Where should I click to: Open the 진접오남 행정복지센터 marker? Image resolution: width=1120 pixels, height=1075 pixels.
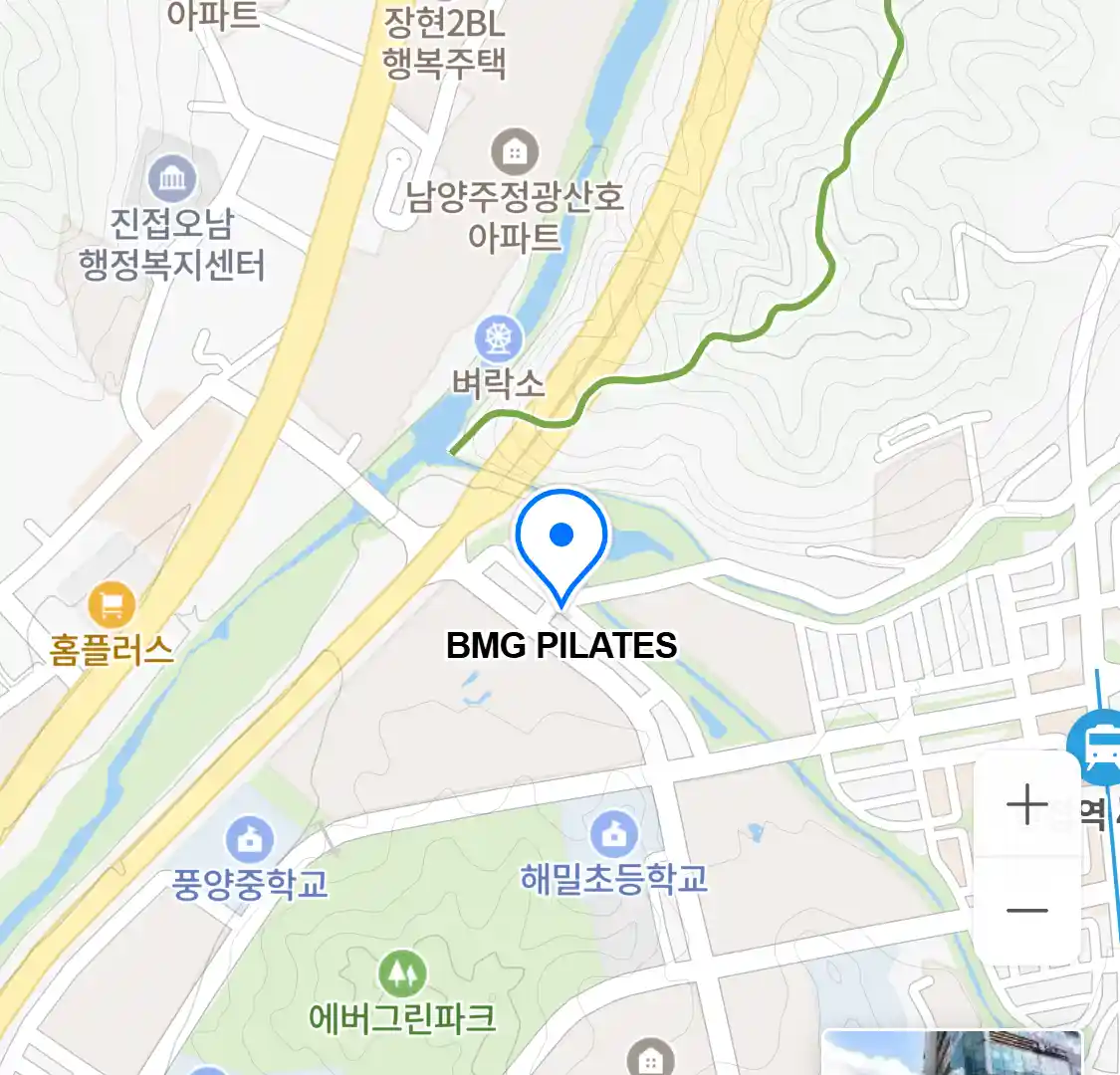[x=172, y=179]
